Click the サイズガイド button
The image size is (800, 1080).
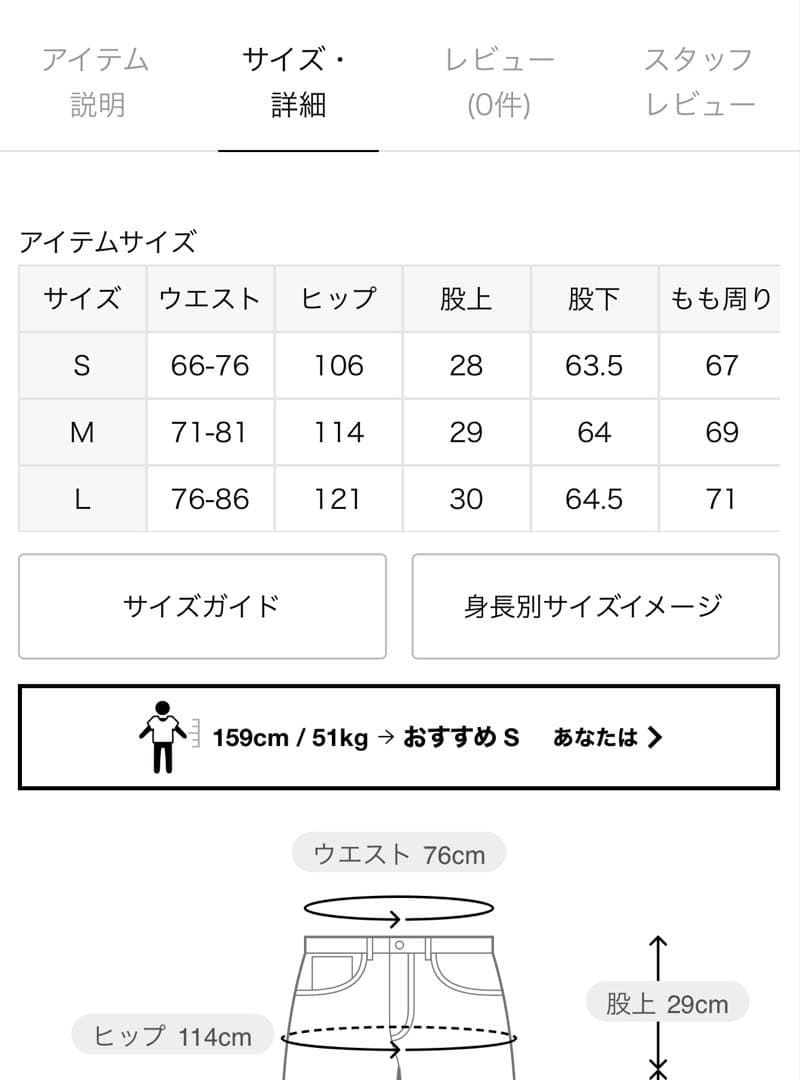(202, 606)
